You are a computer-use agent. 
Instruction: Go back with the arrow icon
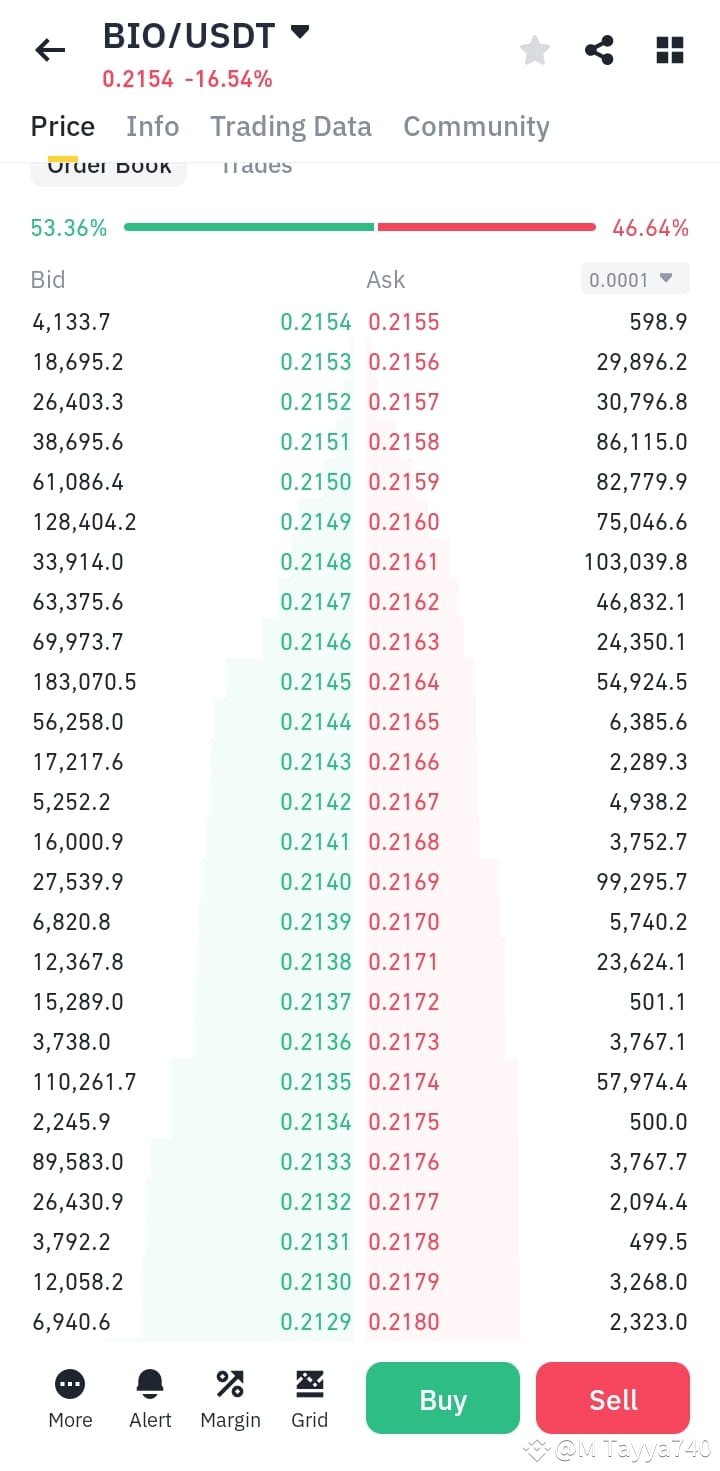pyautogui.click(x=50, y=49)
